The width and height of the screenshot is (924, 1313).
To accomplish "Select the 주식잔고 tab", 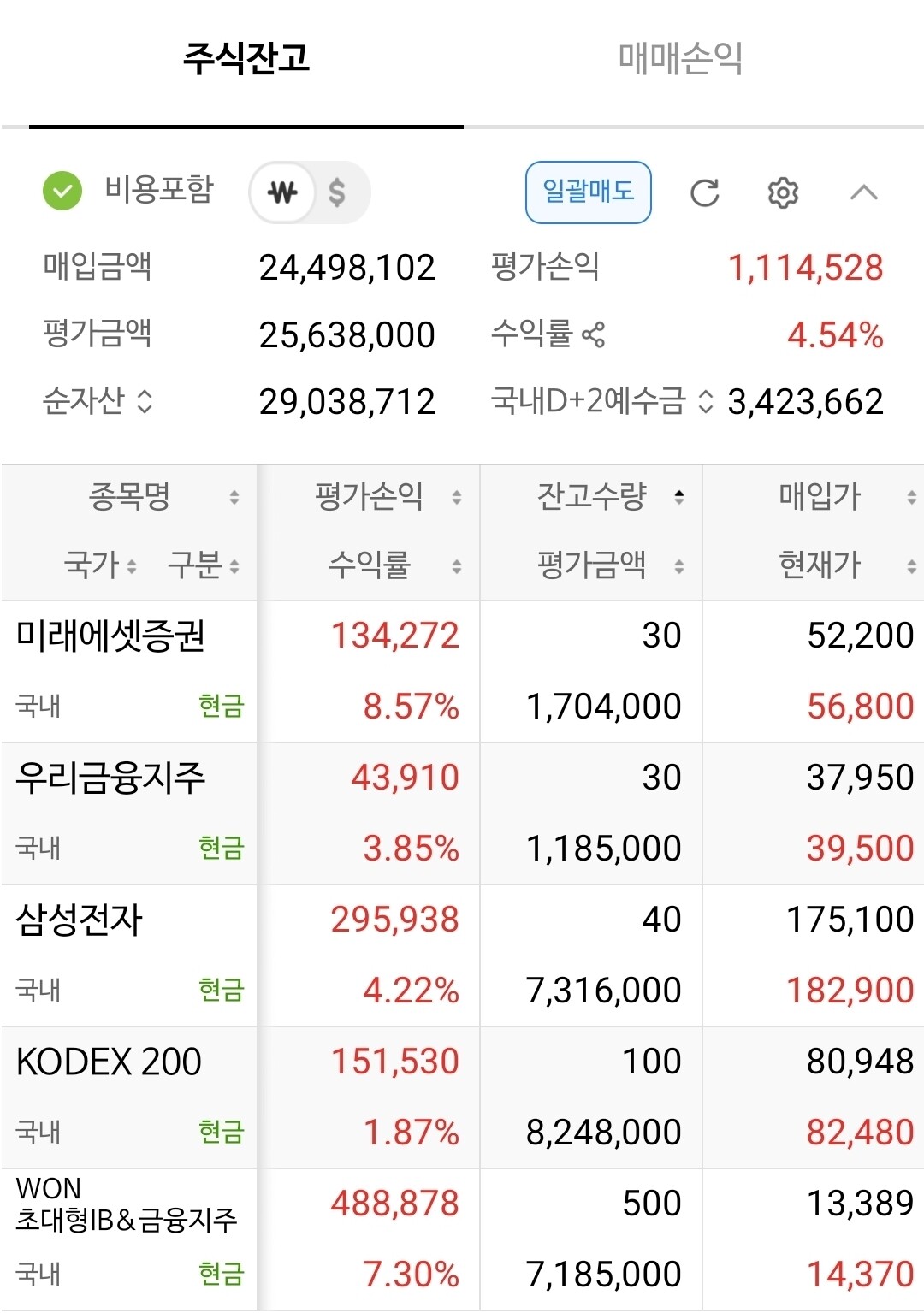I will tap(246, 58).
